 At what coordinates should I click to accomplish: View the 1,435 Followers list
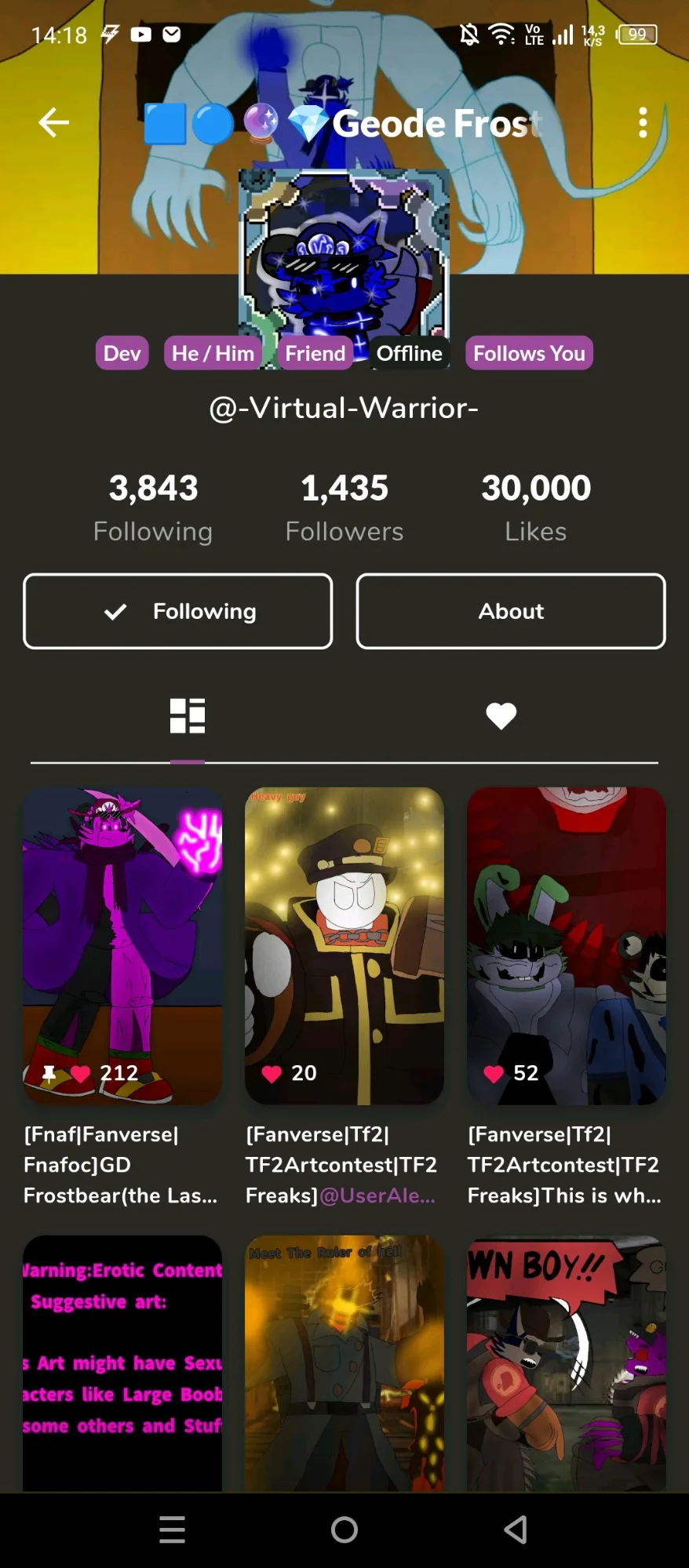[344, 507]
